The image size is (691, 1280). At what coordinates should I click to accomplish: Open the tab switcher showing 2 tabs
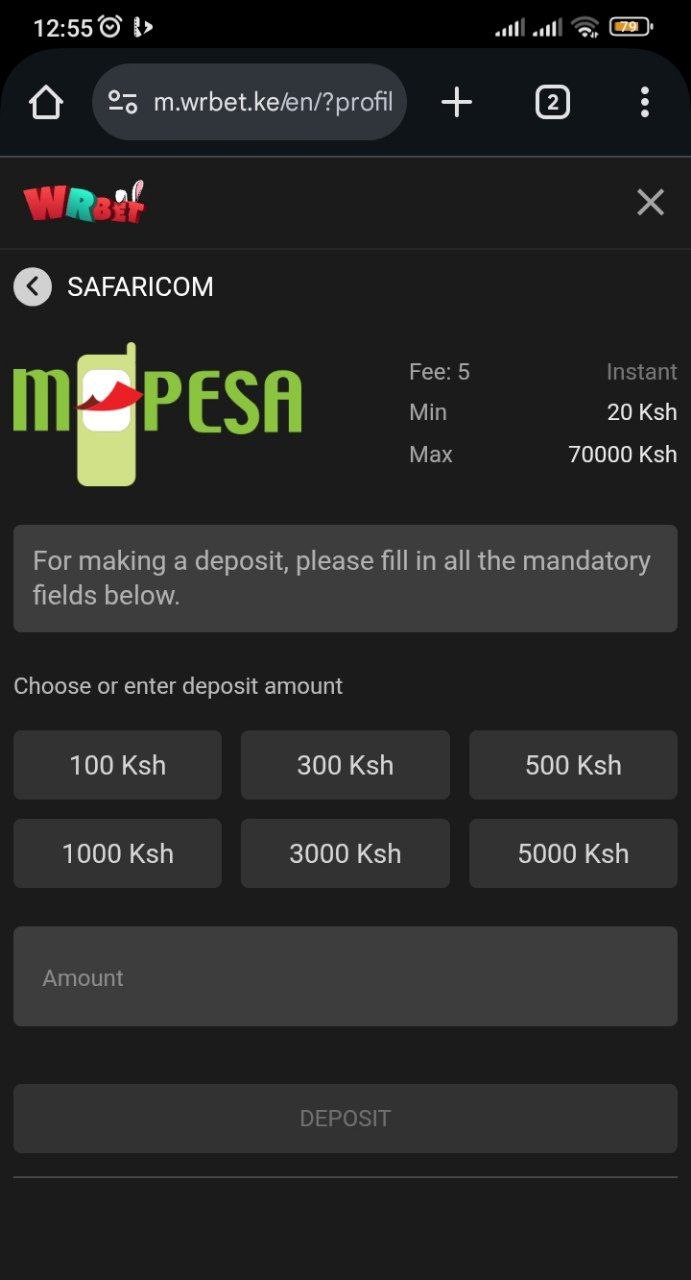[x=553, y=102]
